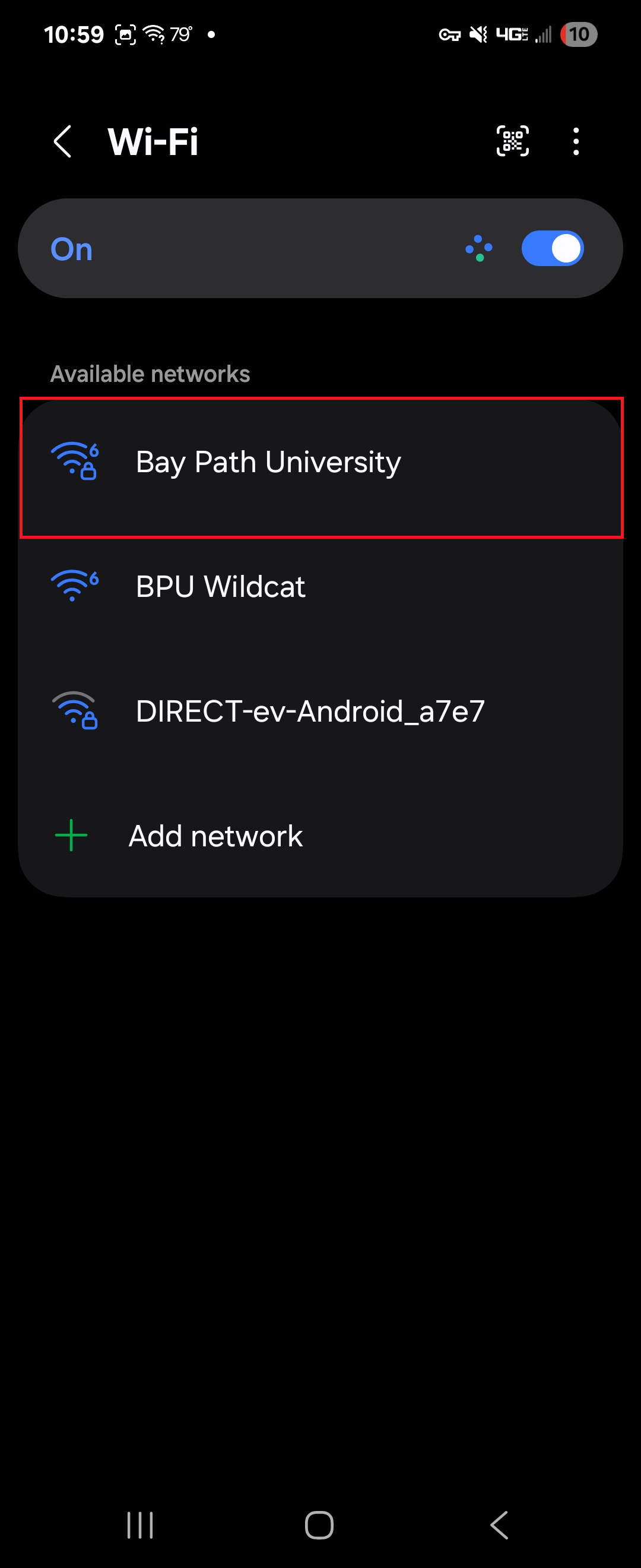
Task: Turn off the Wi-Fi switch
Action: [x=552, y=248]
